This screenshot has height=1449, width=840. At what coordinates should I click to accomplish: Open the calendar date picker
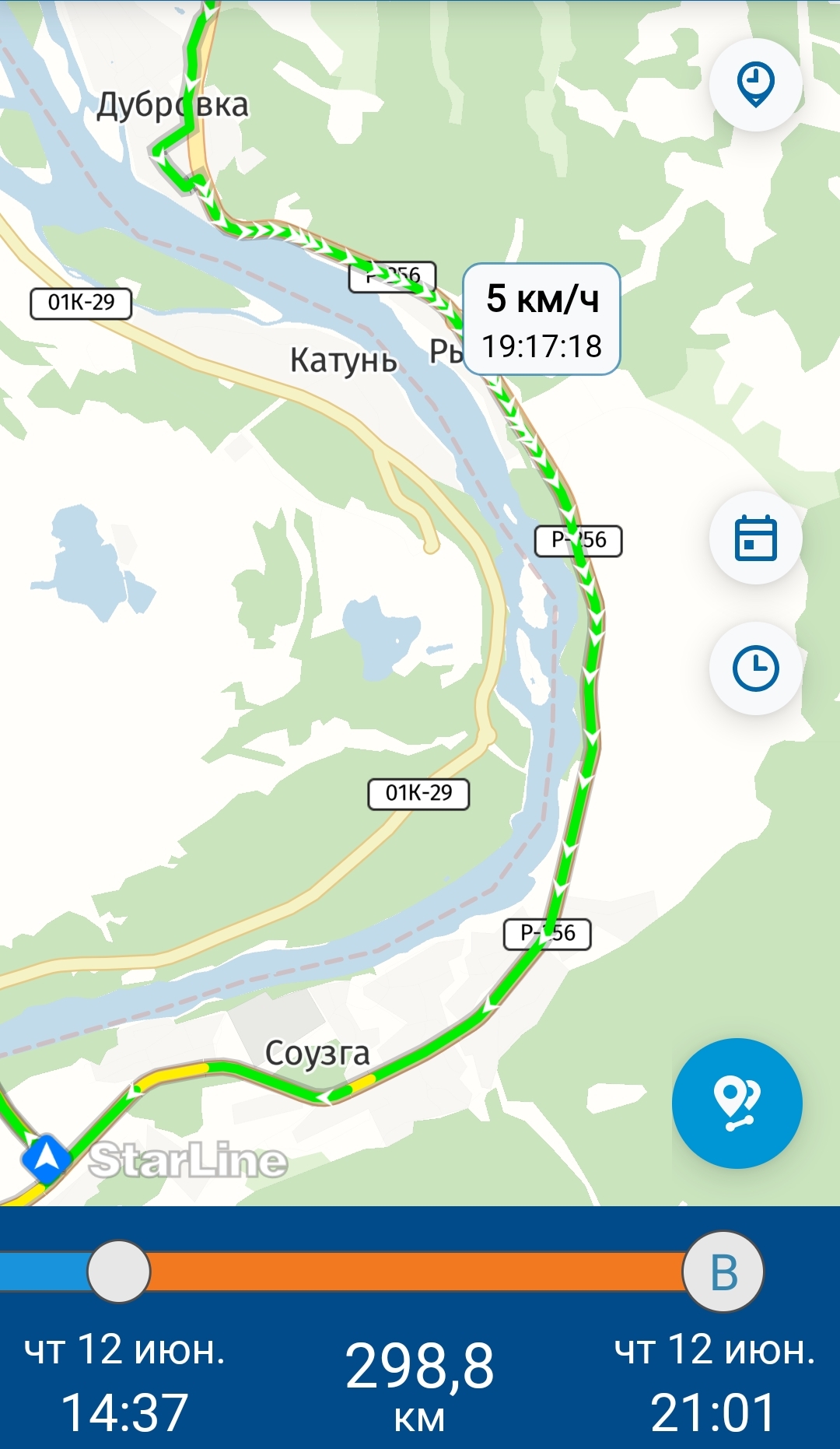click(x=755, y=538)
